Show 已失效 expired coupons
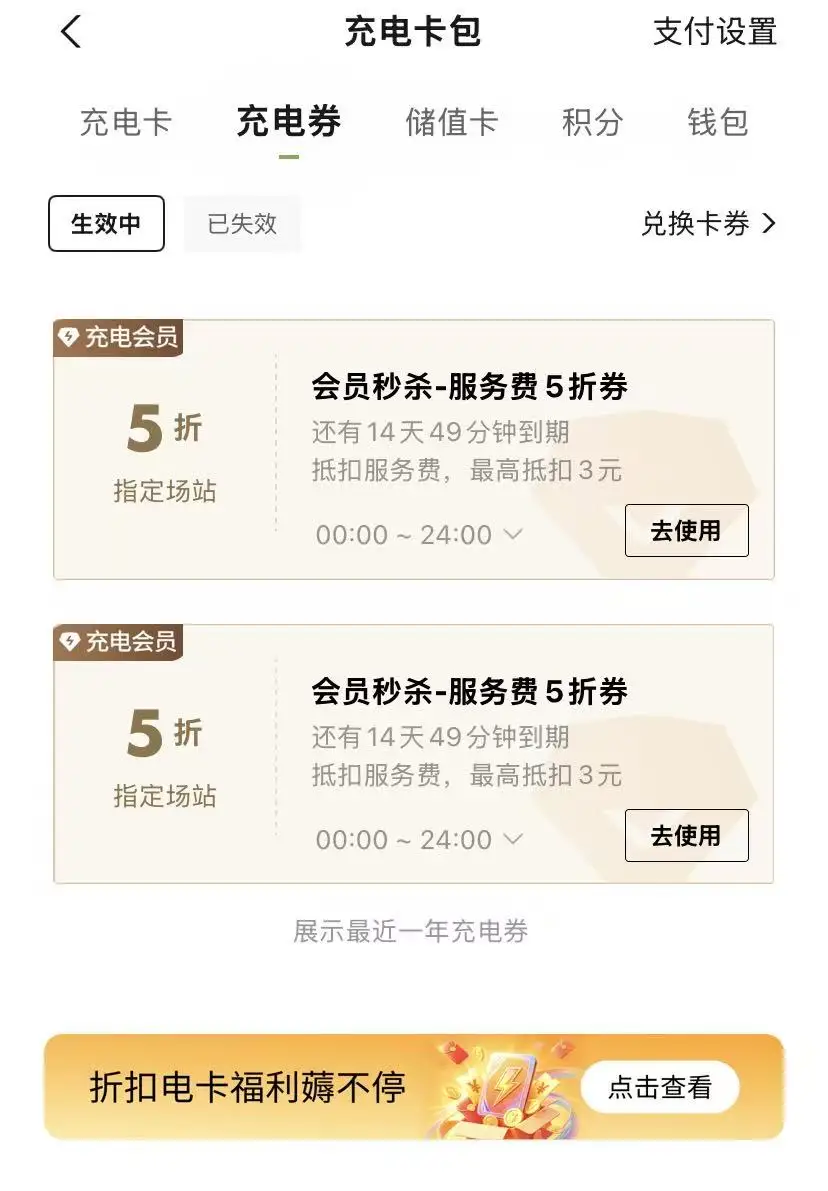The width and height of the screenshot is (828, 1191). (242, 223)
